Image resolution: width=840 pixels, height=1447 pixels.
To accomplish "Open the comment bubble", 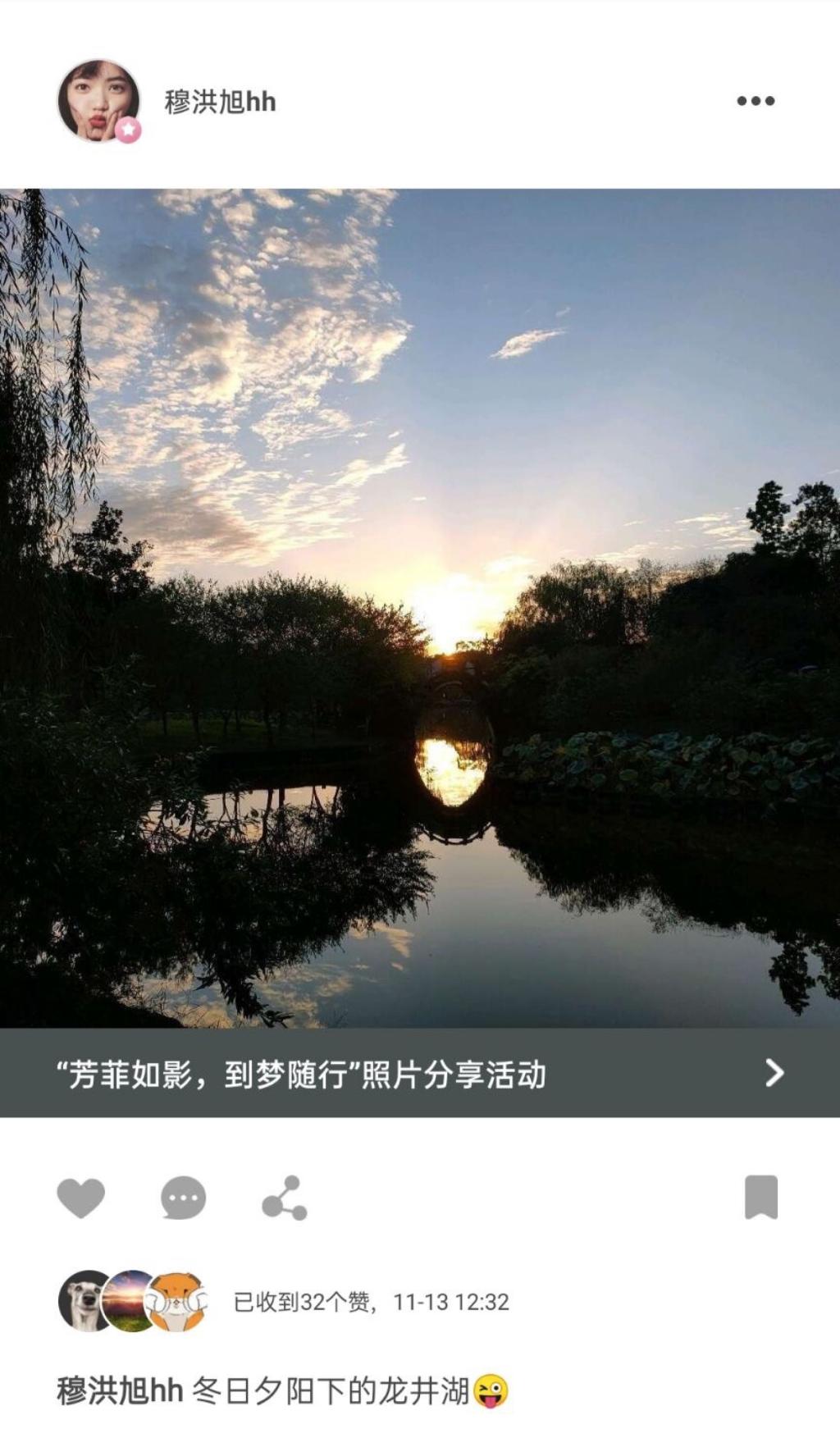I will 183,1198.
